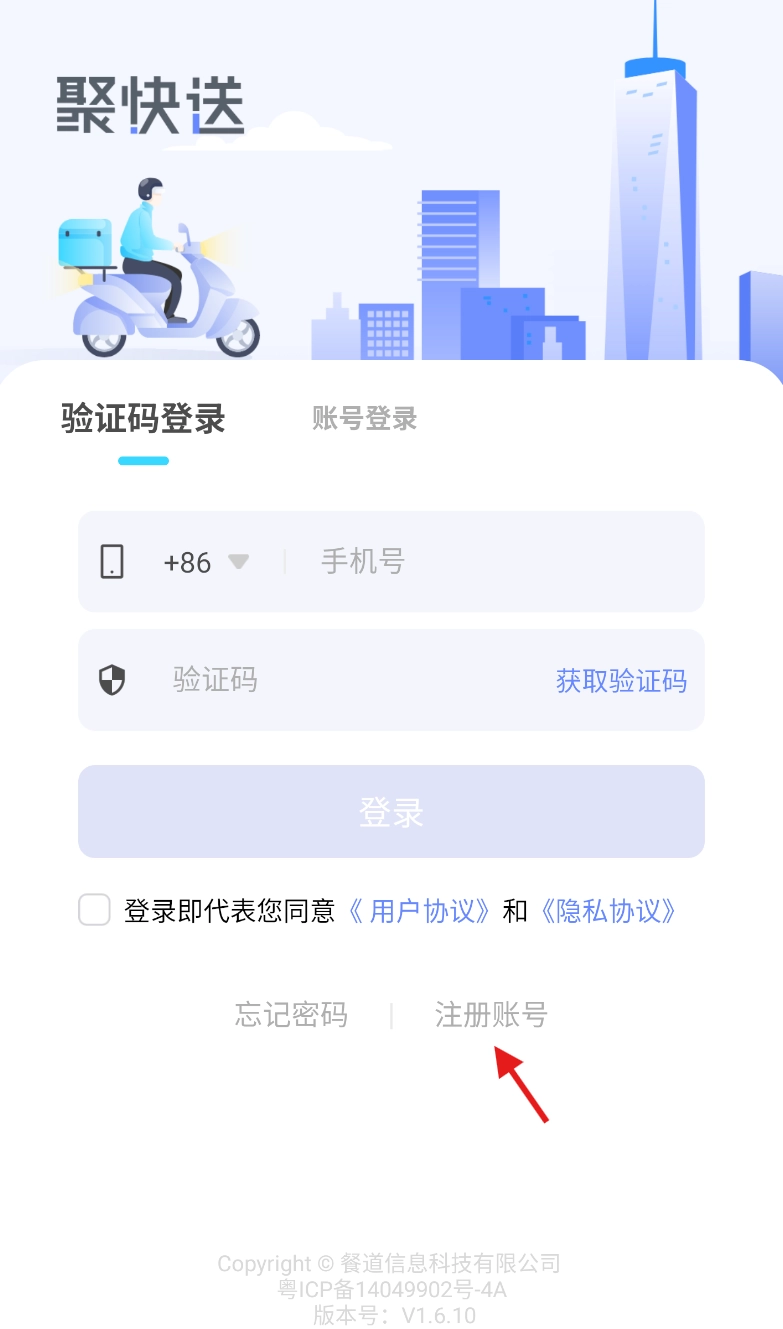Open 注册账号 to create an account
Viewport: 783px width, 1329px height.
click(491, 1015)
